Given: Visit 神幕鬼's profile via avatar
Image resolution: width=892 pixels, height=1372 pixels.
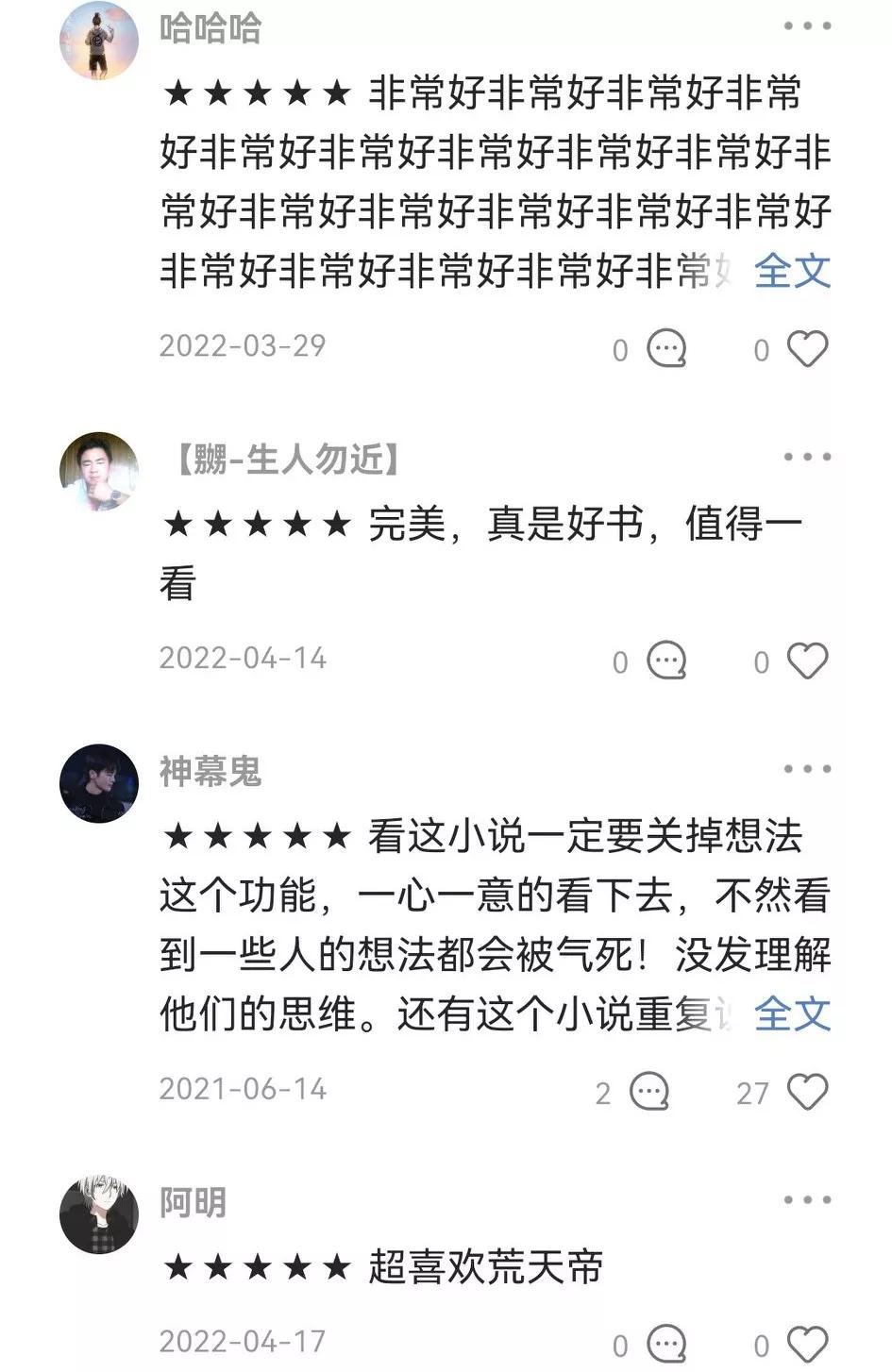Looking at the screenshot, I should click(x=99, y=783).
